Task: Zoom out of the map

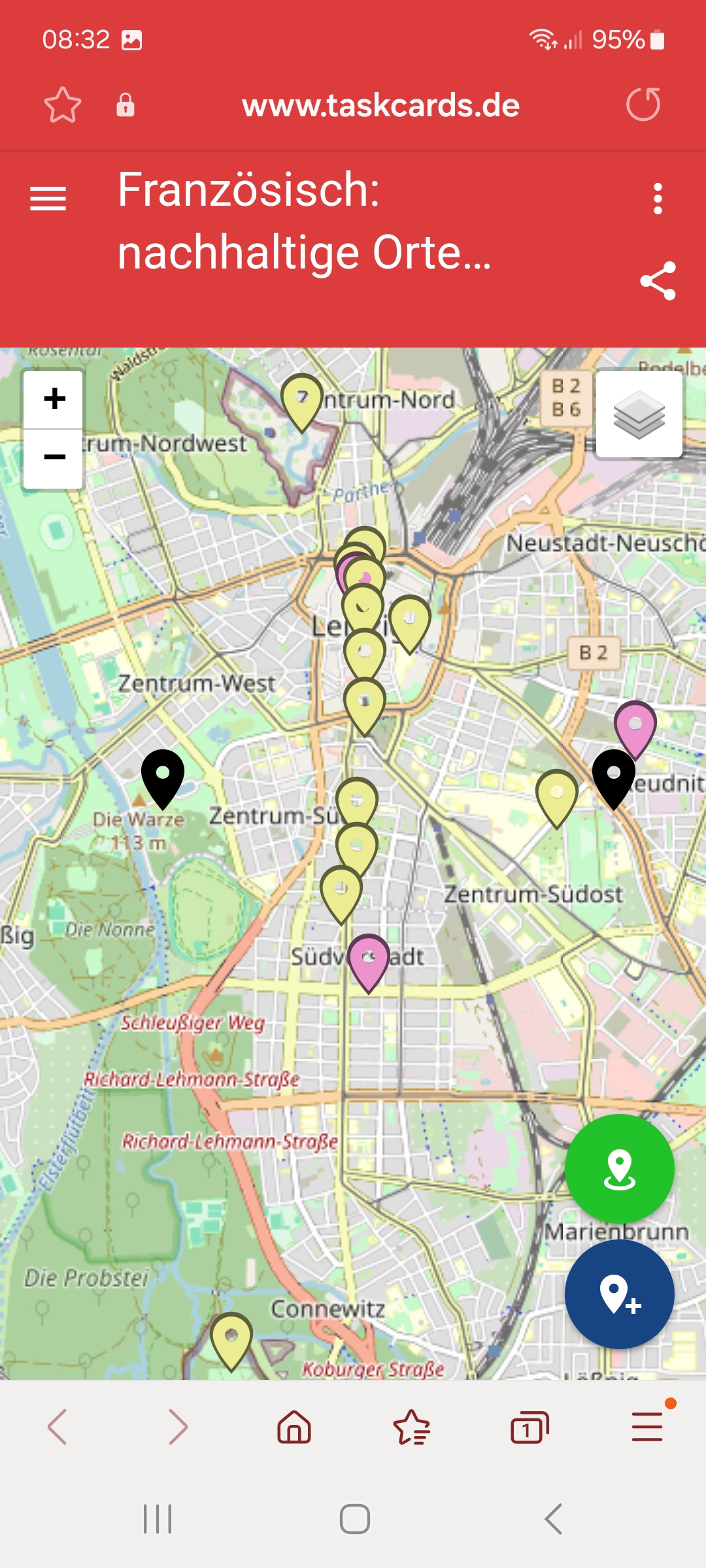Action: point(54,457)
